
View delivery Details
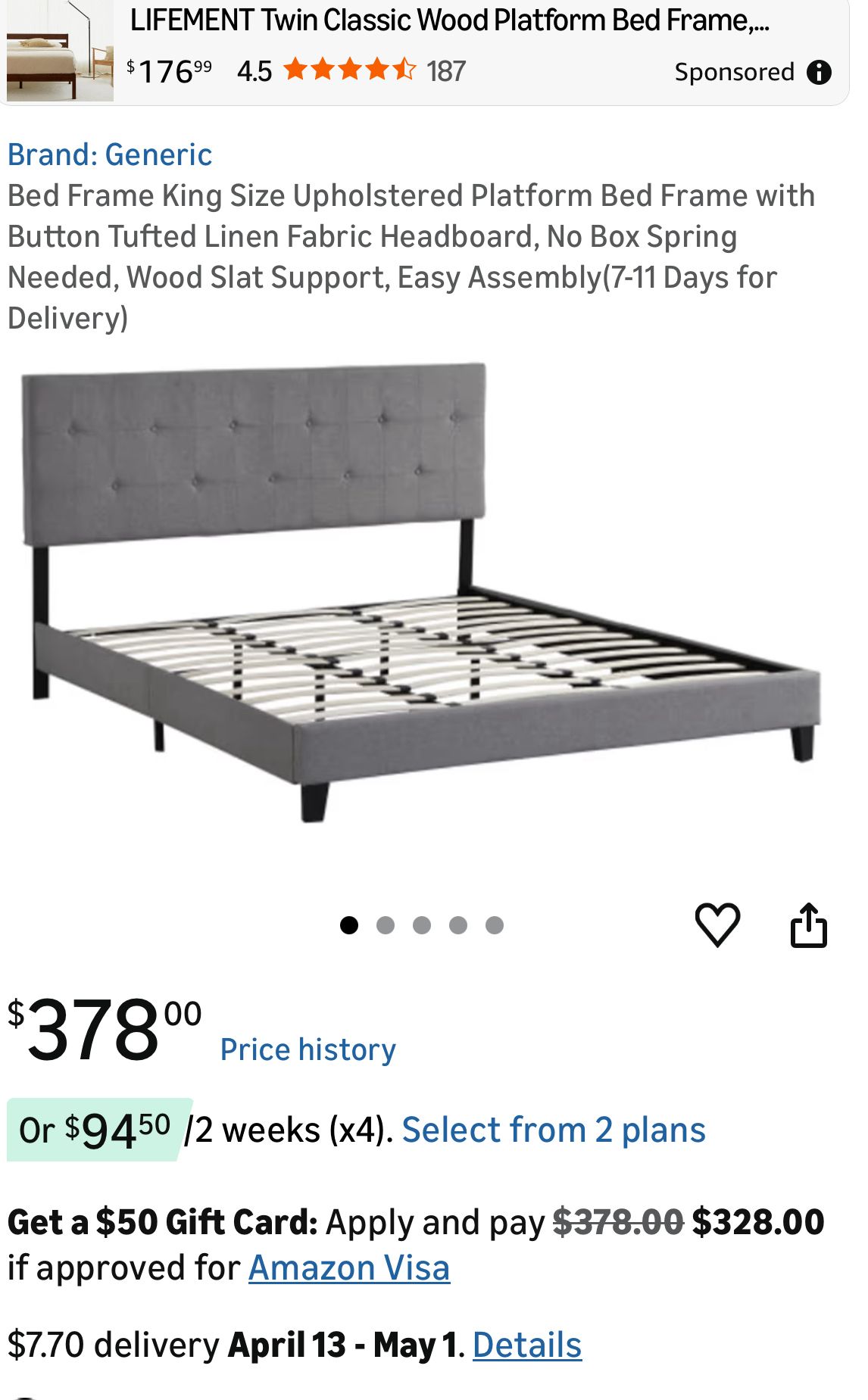point(527,1345)
